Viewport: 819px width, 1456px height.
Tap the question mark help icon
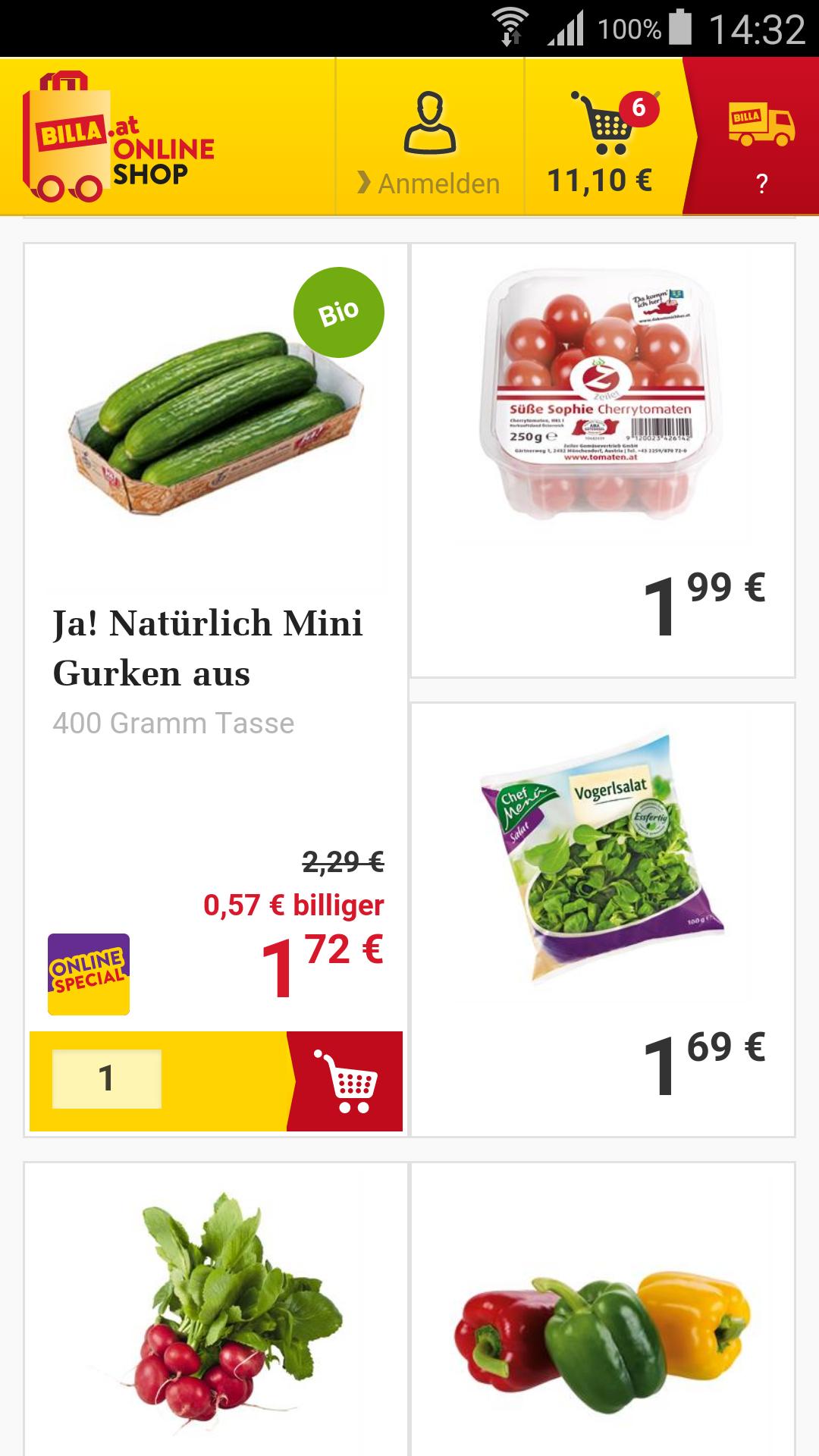coord(762,180)
